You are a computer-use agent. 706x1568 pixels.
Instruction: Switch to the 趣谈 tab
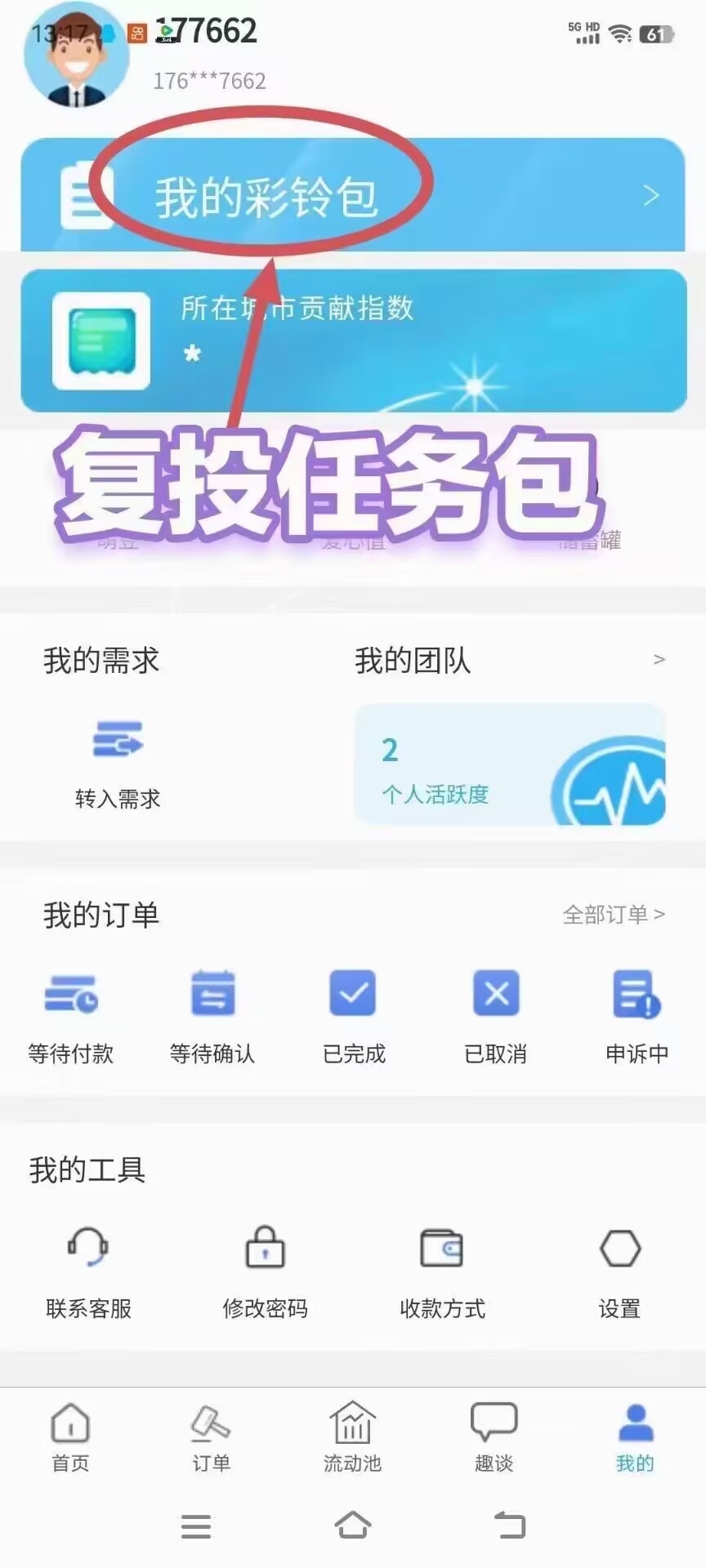pyautogui.click(x=494, y=1437)
